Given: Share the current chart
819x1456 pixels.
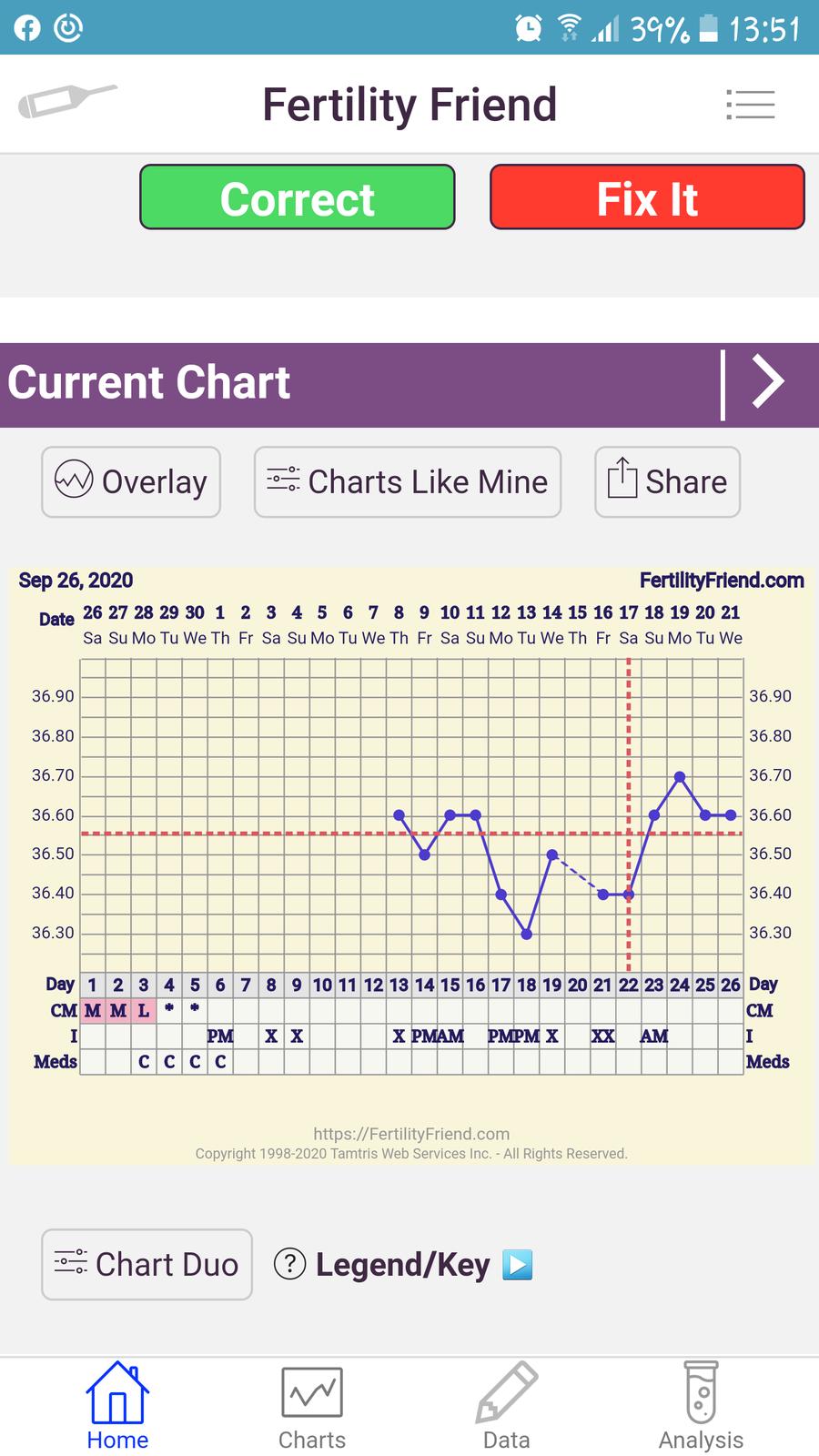Looking at the screenshot, I should point(667,481).
